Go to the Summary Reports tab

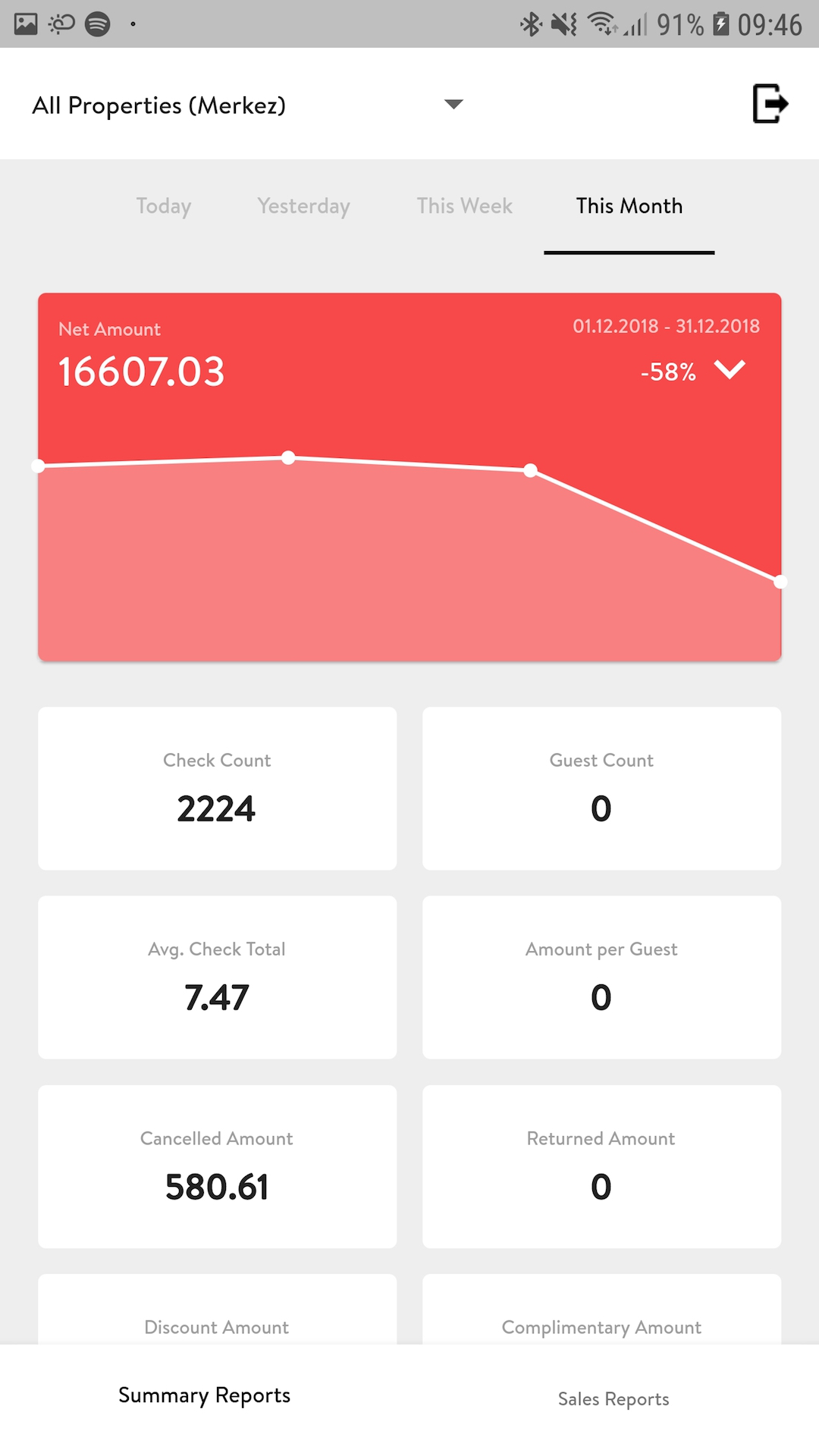205,1395
